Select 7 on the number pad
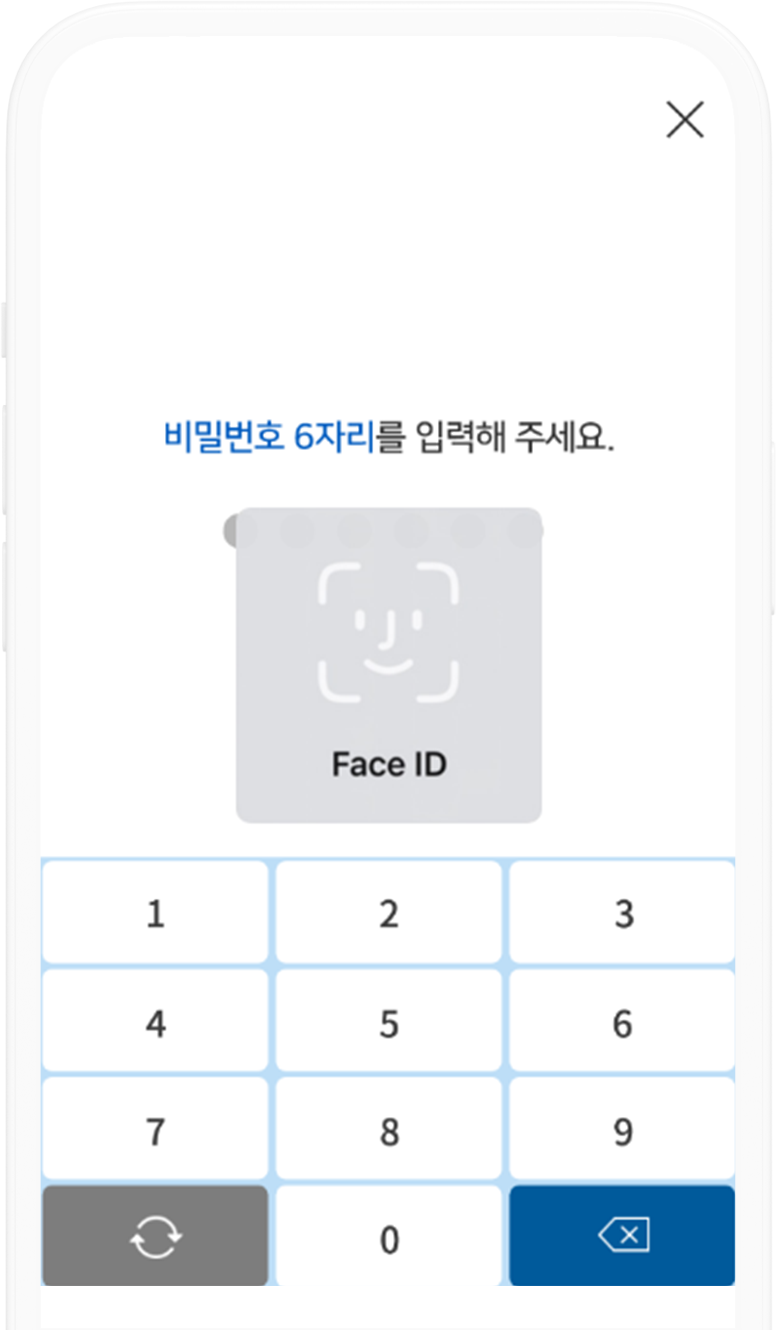The height and width of the screenshot is (1330, 776). pyautogui.click(x=155, y=1131)
